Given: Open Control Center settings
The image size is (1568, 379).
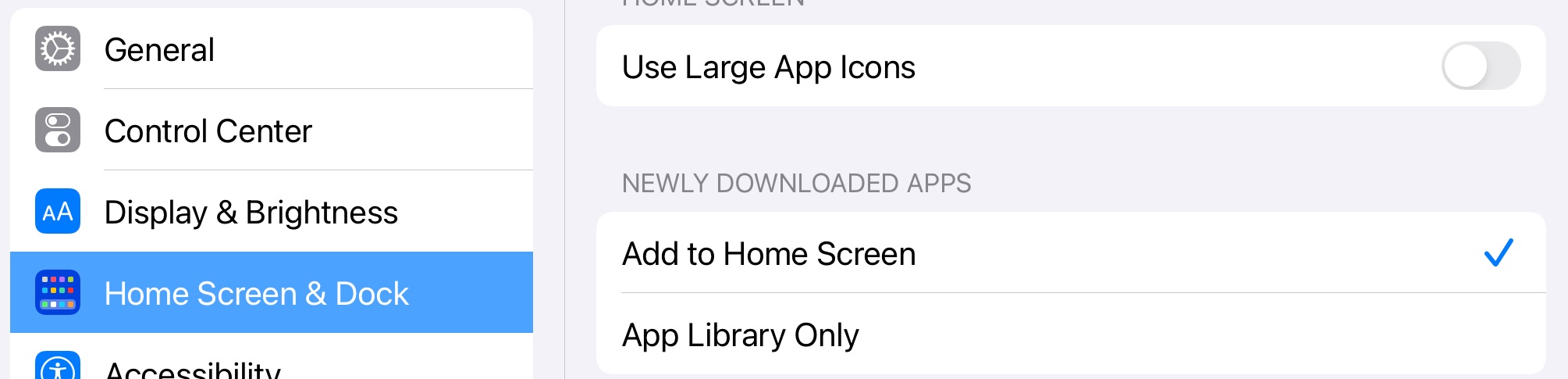Looking at the screenshot, I should tap(208, 131).
